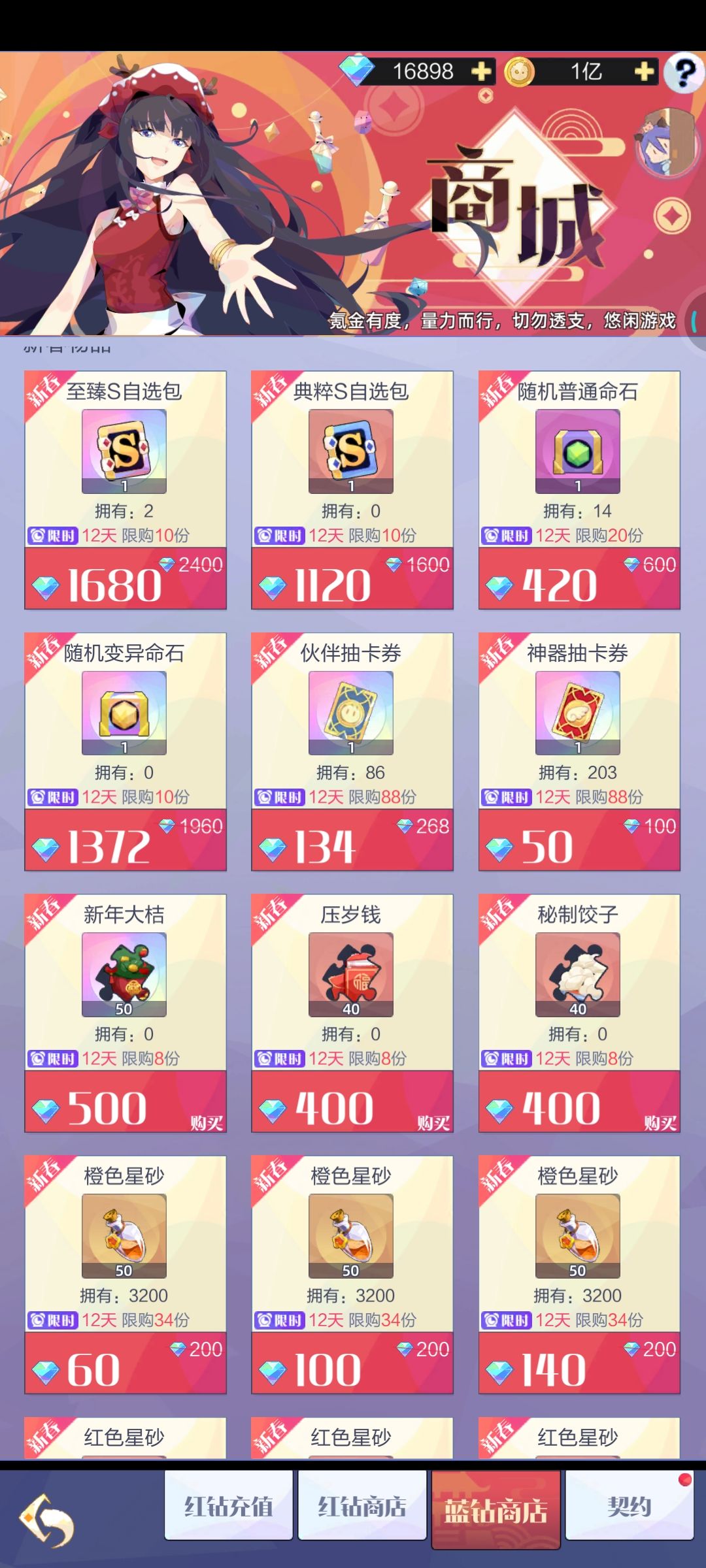Image resolution: width=706 pixels, height=1568 pixels.
Task: Switch to 红钻充值 tab
Action: (228, 1506)
